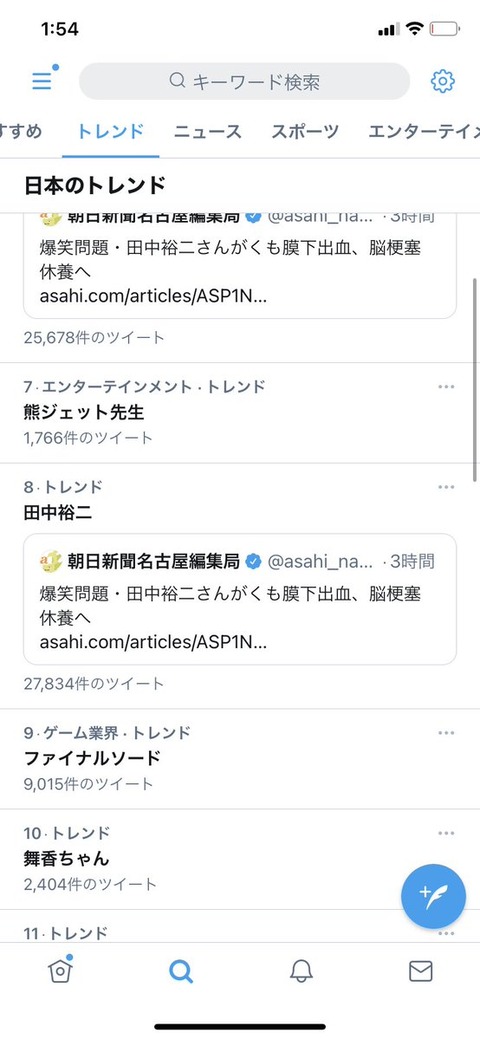Open the ファイナルソード trend
480x1039 pixels.
(240, 759)
